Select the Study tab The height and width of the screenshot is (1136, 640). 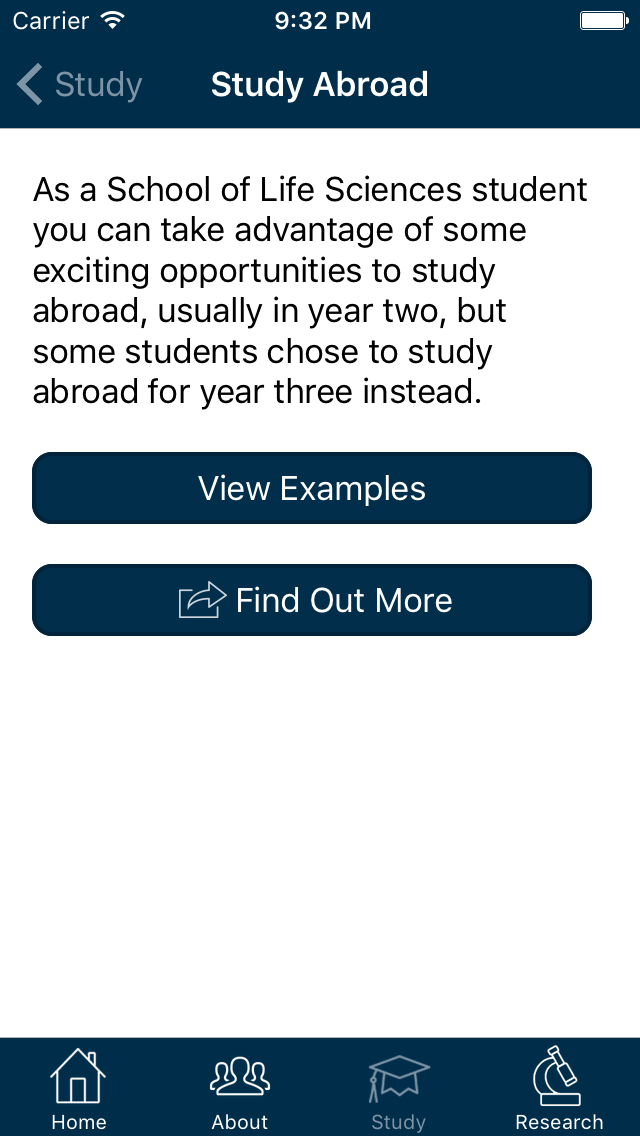pyautogui.click(x=399, y=1089)
